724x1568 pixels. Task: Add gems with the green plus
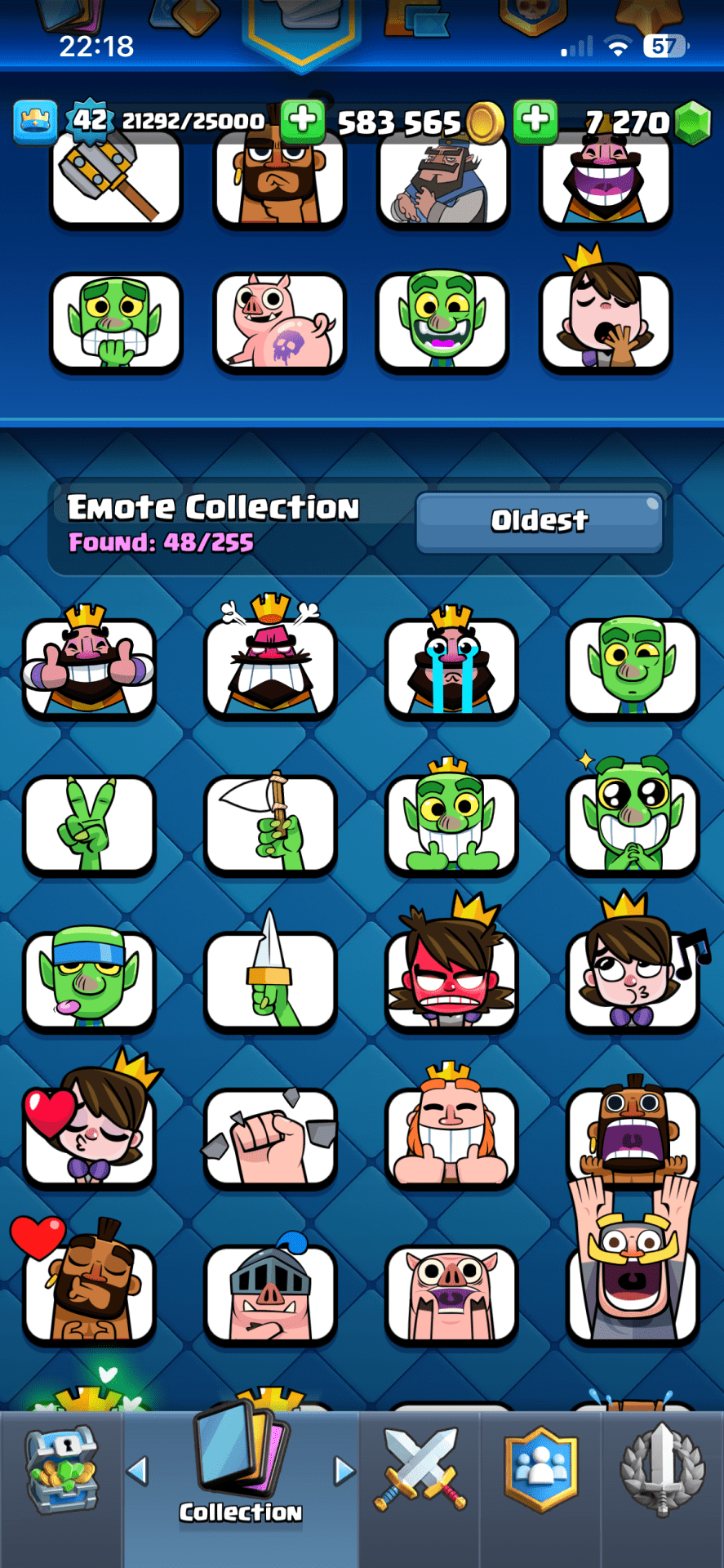tap(535, 120)
